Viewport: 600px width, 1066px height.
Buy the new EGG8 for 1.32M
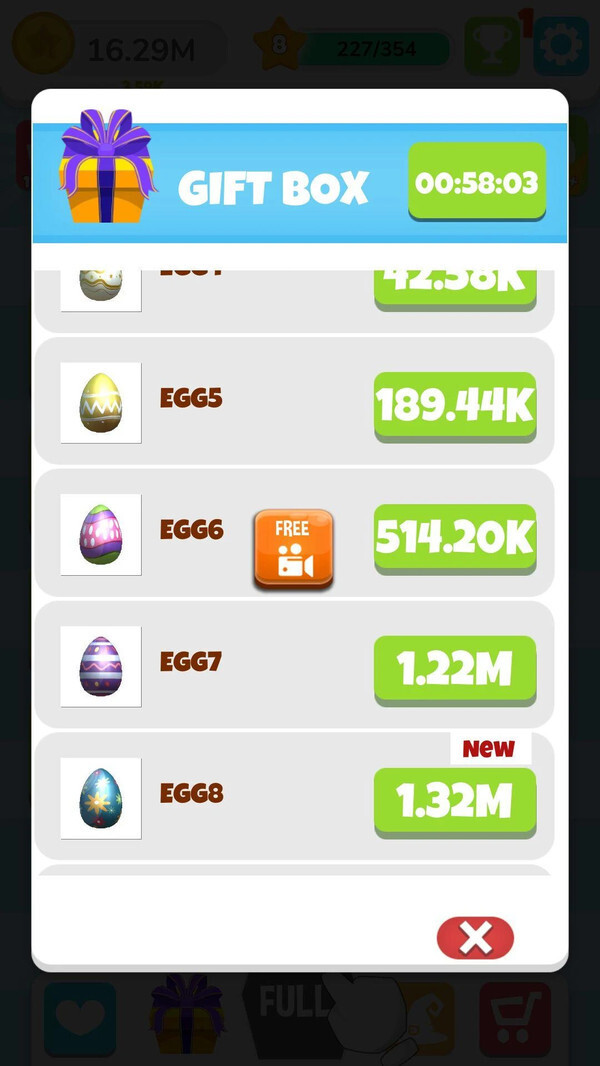click(455, 800)
